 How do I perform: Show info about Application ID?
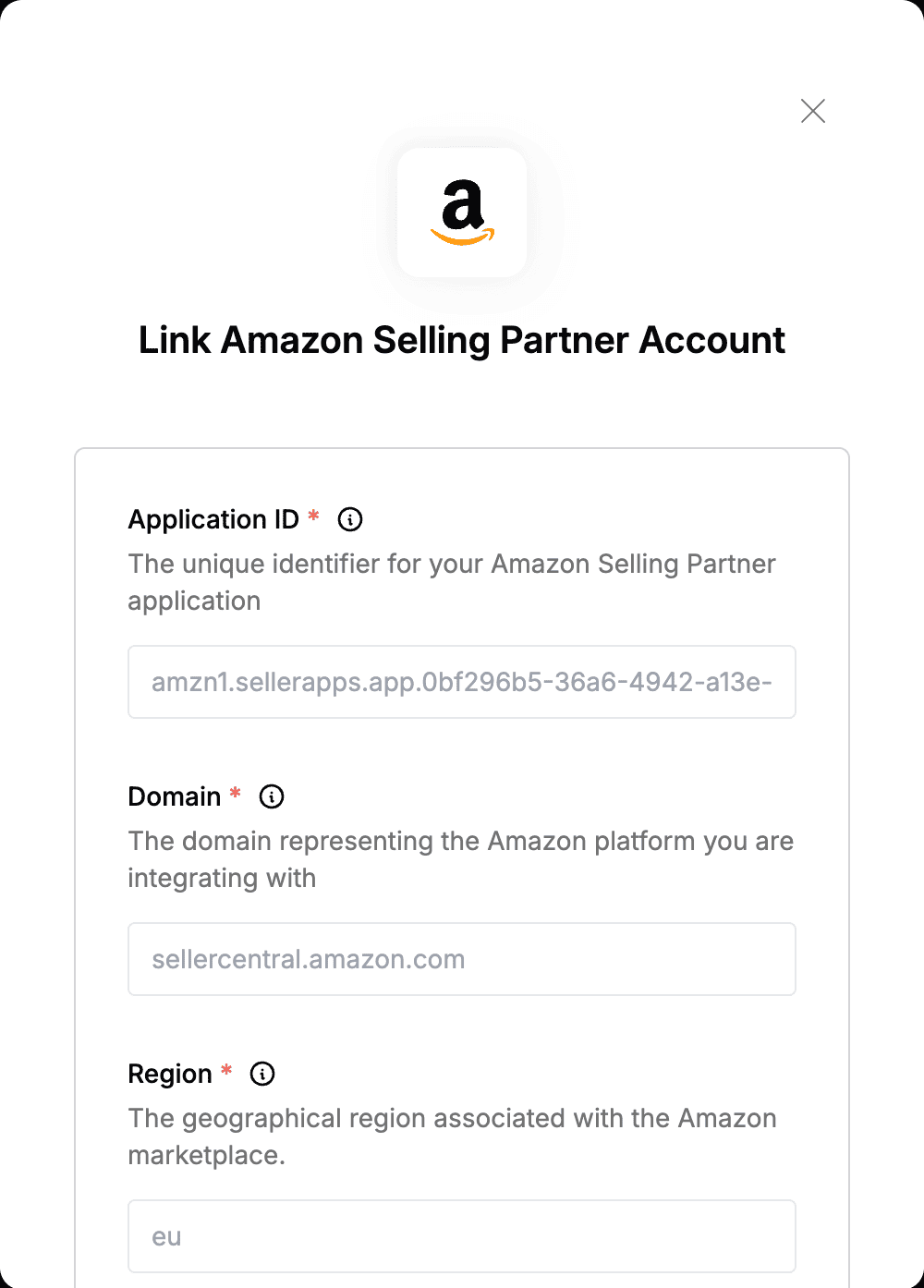350,519
